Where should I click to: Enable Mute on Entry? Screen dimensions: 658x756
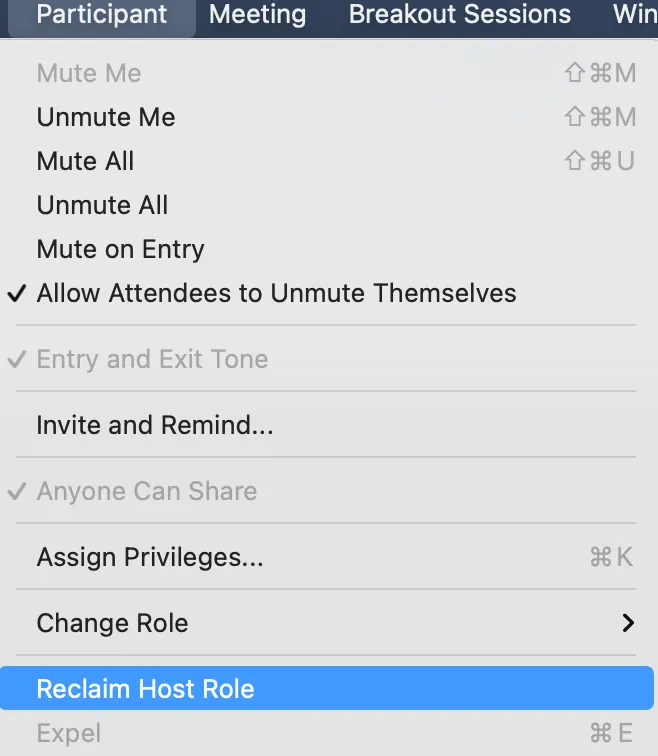pos(120,249)
